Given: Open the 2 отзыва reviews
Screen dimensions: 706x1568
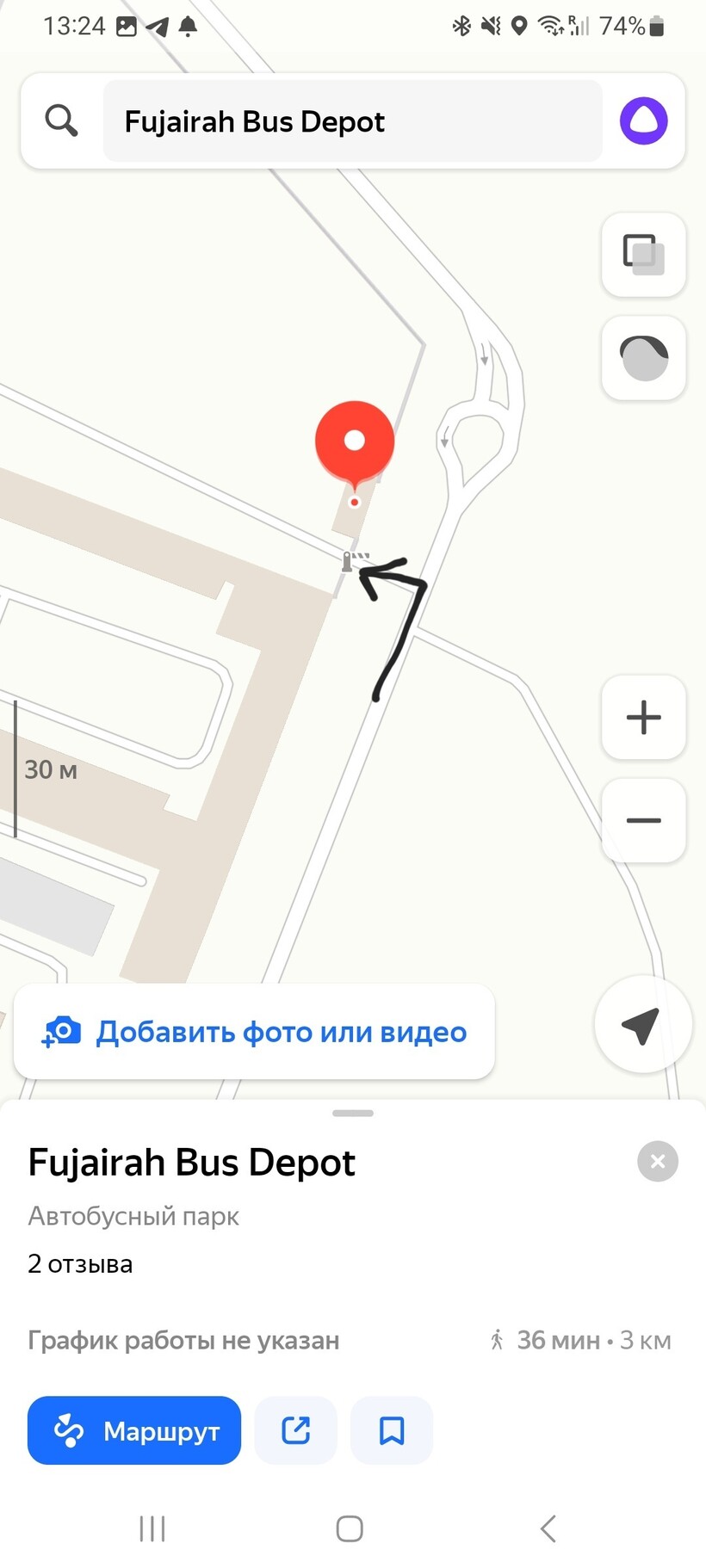Looking at the screenshot, I should click(80, 1264).
